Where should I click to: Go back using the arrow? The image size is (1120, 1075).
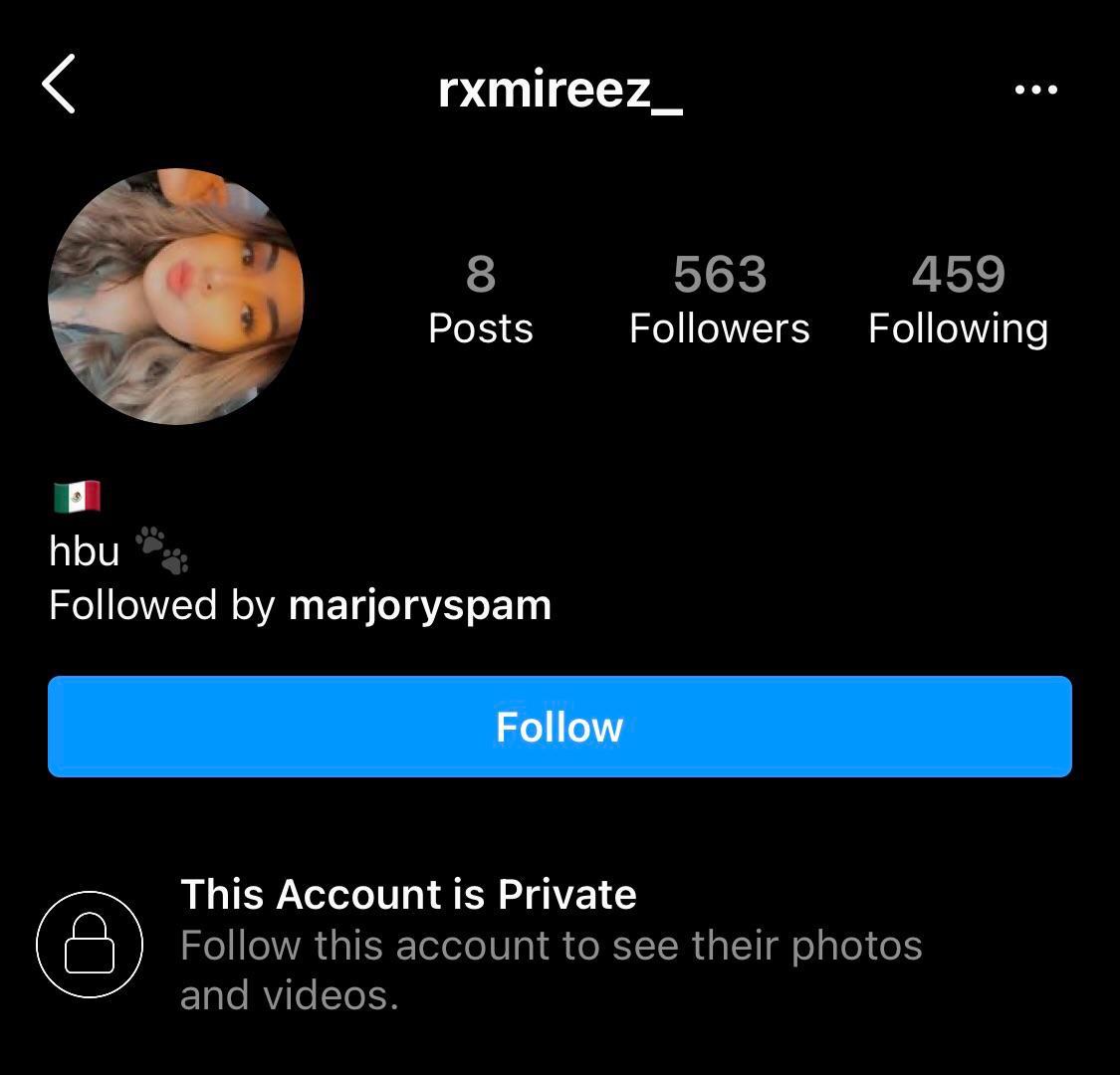pos(60,85)
